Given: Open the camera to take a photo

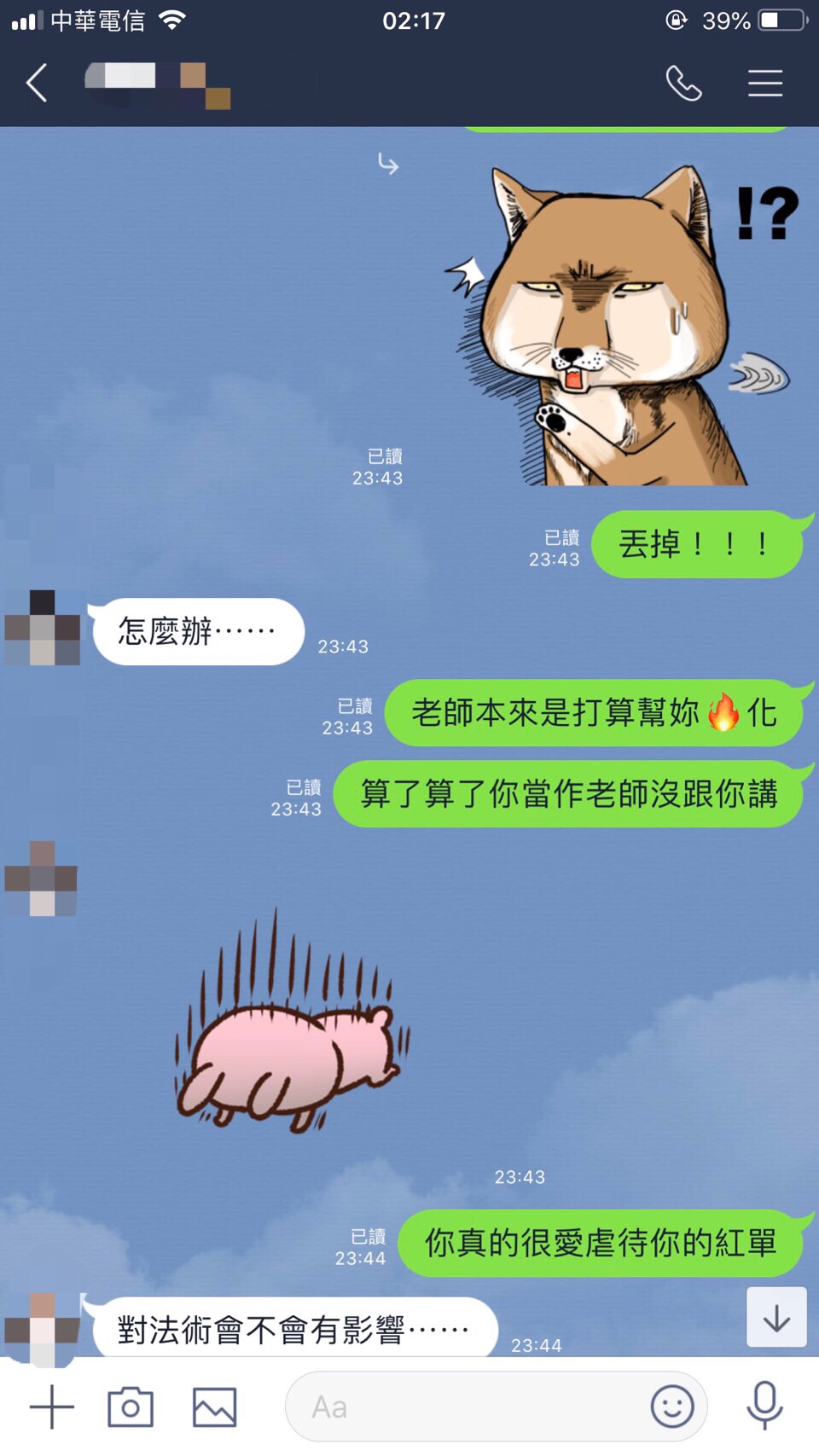Looking at the screenshot, I should [131, 1407].
